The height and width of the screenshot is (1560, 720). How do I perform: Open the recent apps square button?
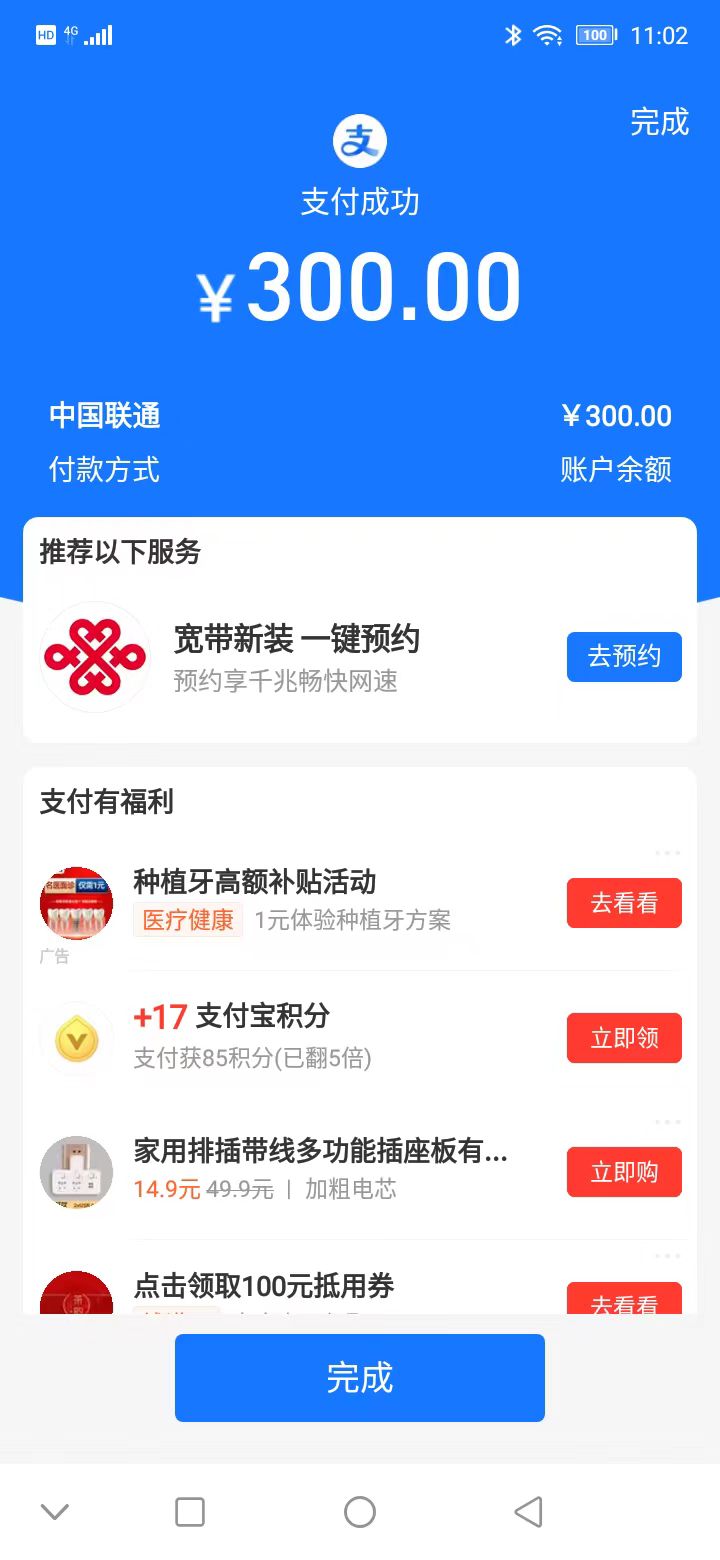[190, 1511]
